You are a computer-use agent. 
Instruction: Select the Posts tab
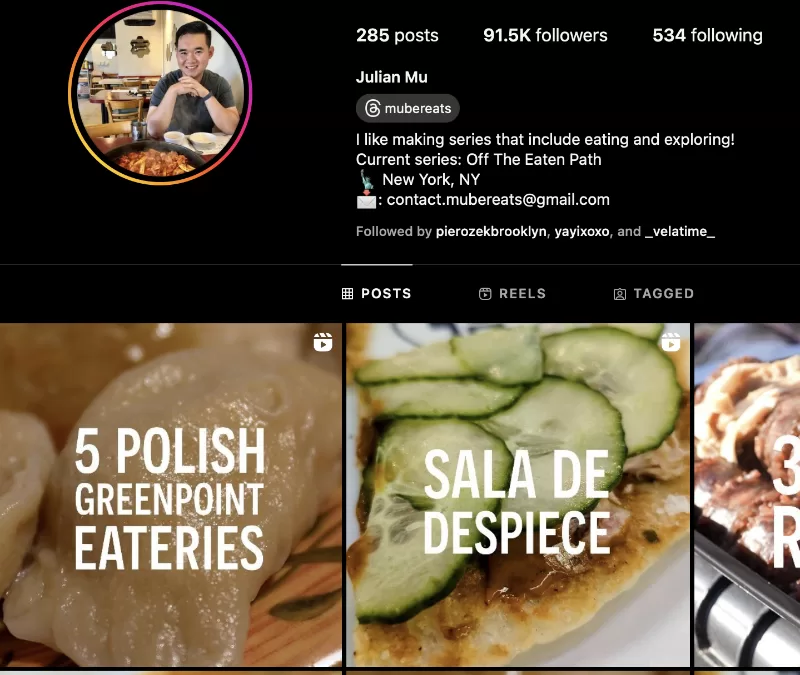(376, 293)
